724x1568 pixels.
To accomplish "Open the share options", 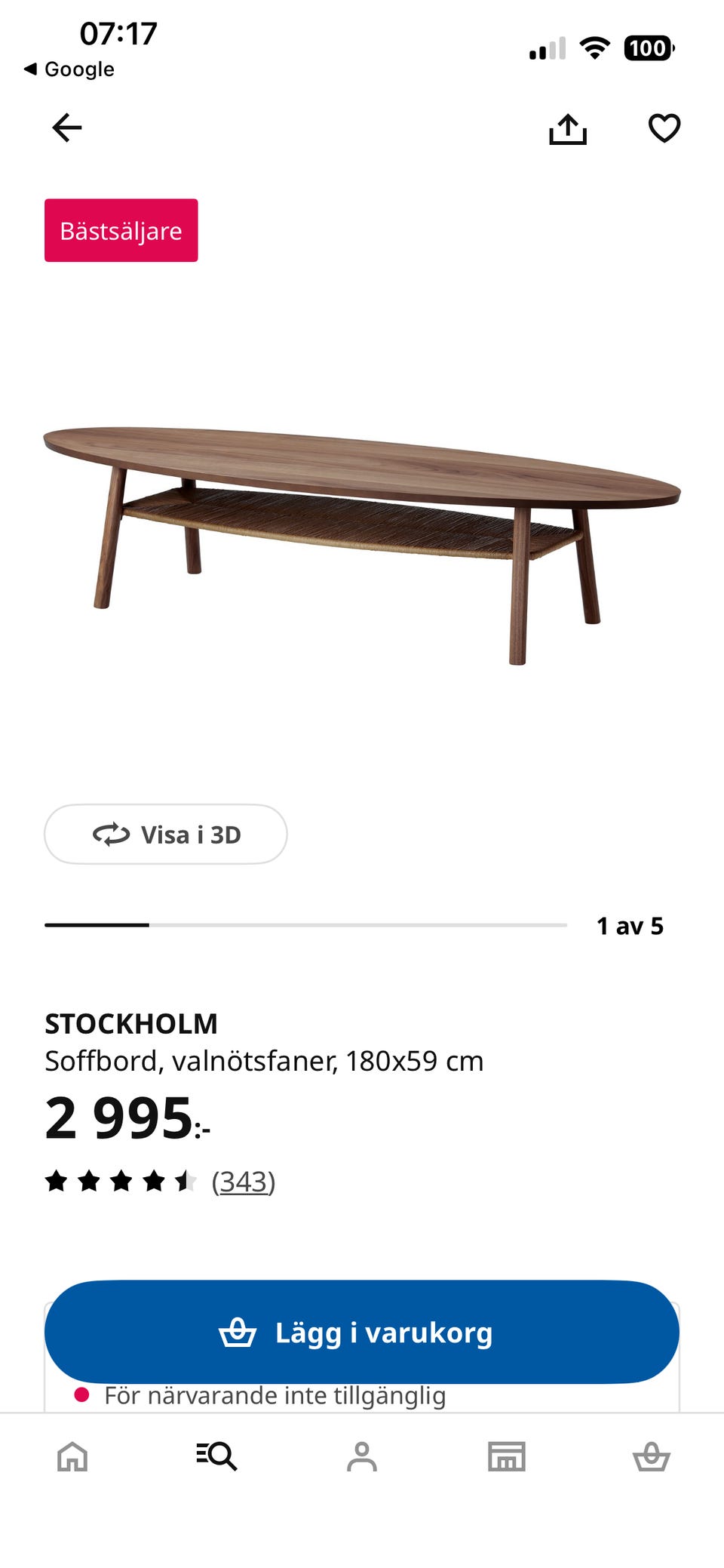I will point(569,128).
